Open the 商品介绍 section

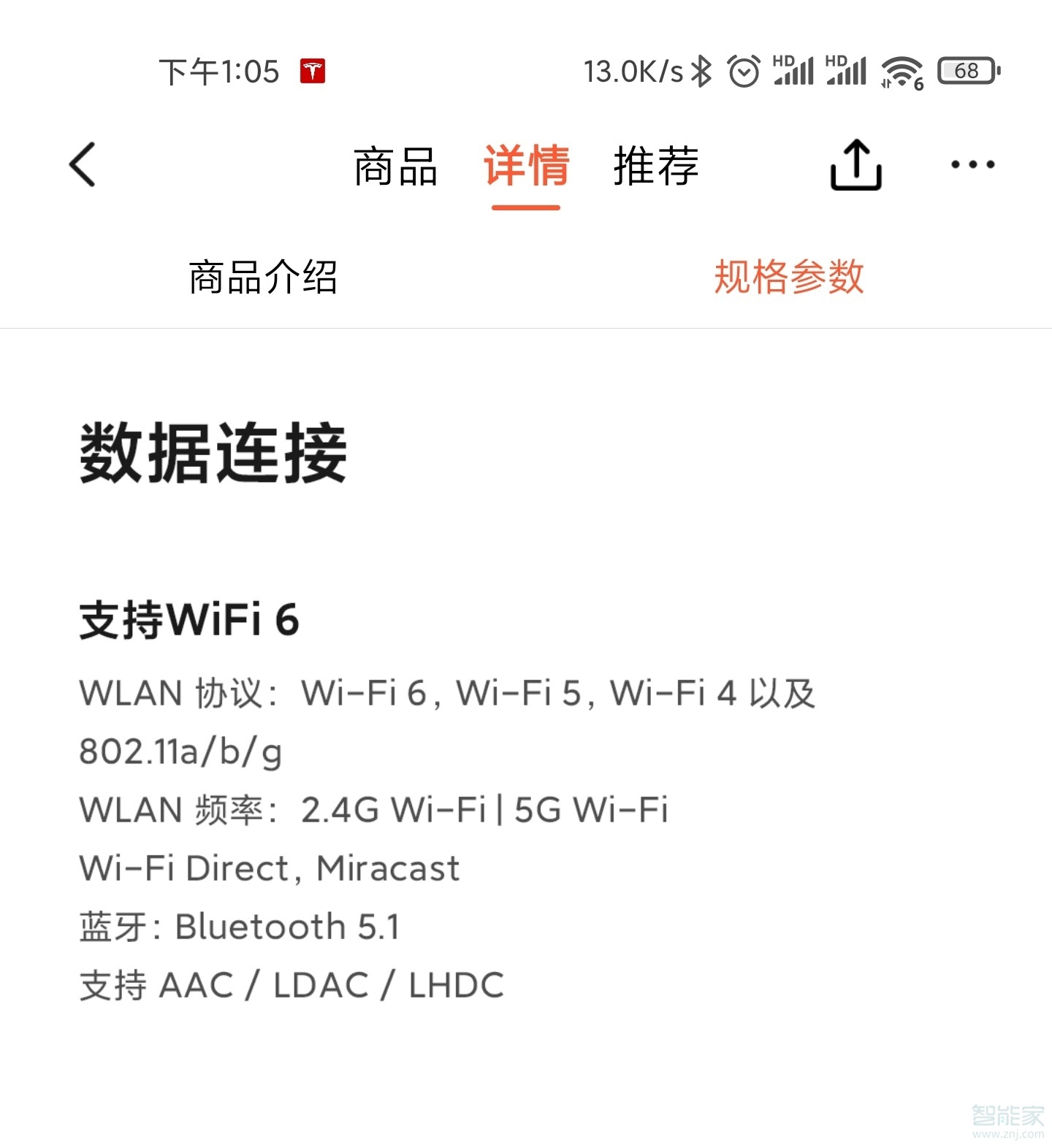coord(264,278)
